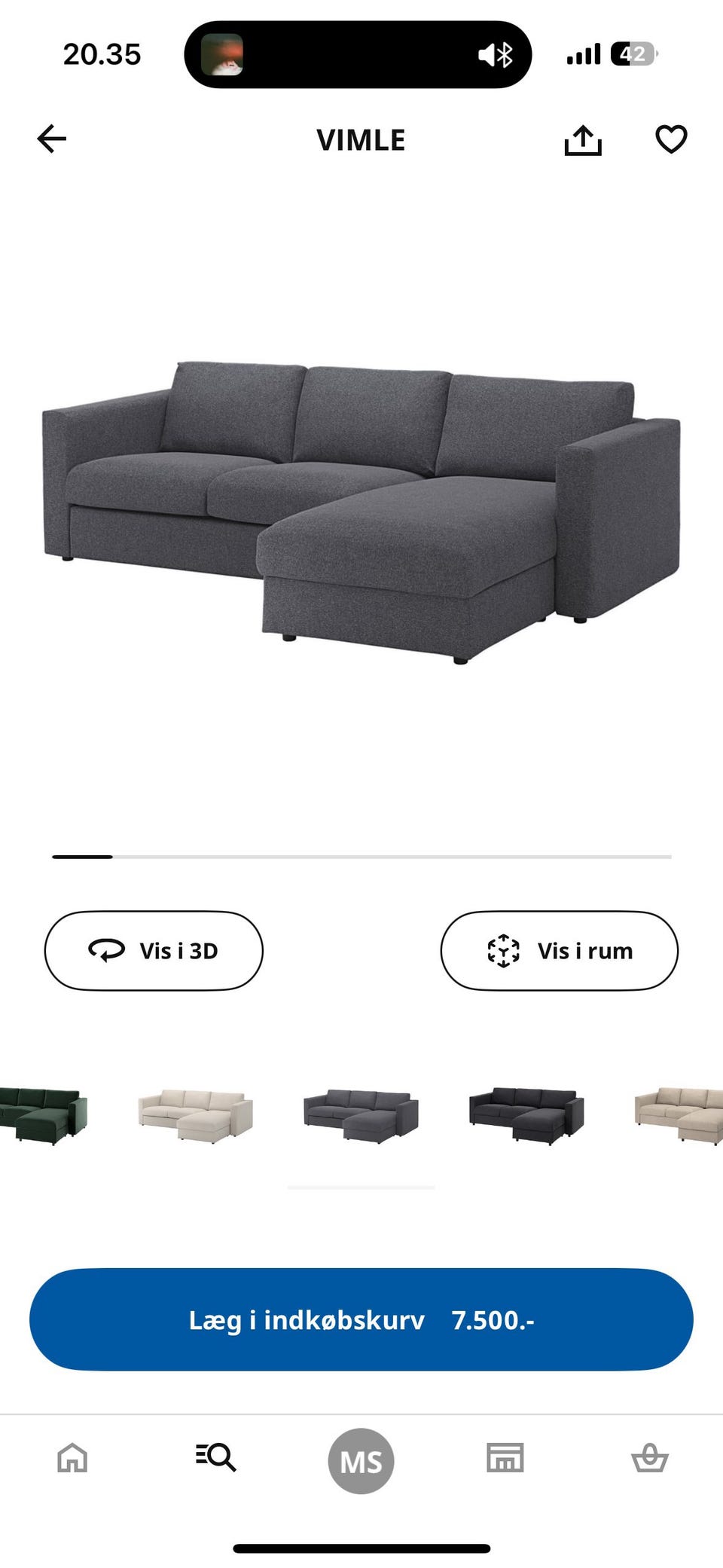Screen dimensions: 723x1568
Task: Share the VIMLE product
Action: click(583, 140)
